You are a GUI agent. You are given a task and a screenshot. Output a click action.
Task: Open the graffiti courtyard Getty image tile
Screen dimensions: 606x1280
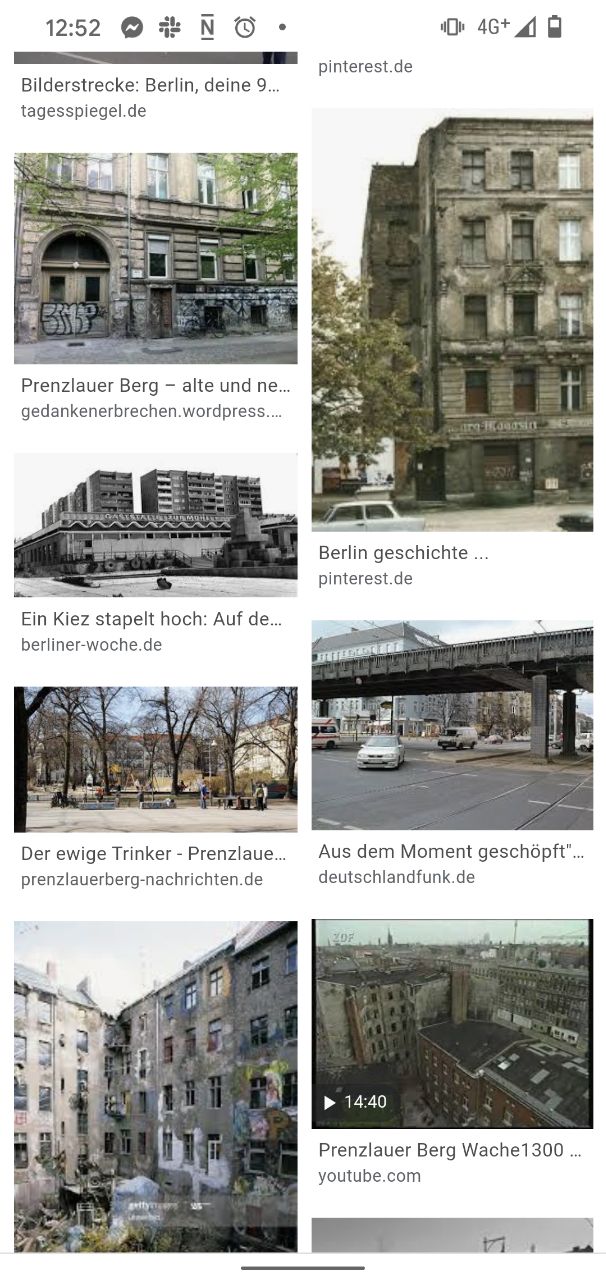point(155,1085)
